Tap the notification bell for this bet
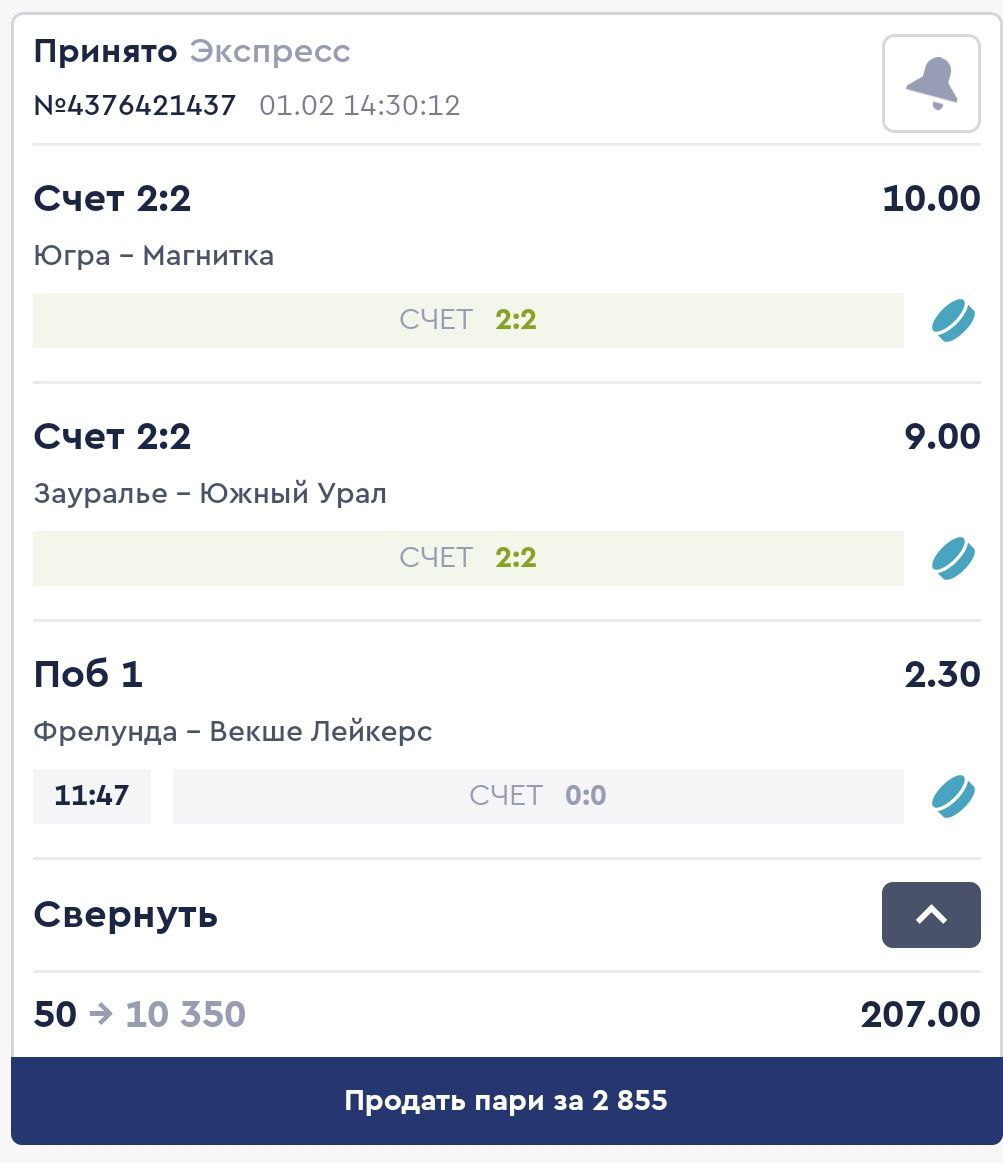Viewport: 1003px width, 1163px height. click(x=930, y=83)
